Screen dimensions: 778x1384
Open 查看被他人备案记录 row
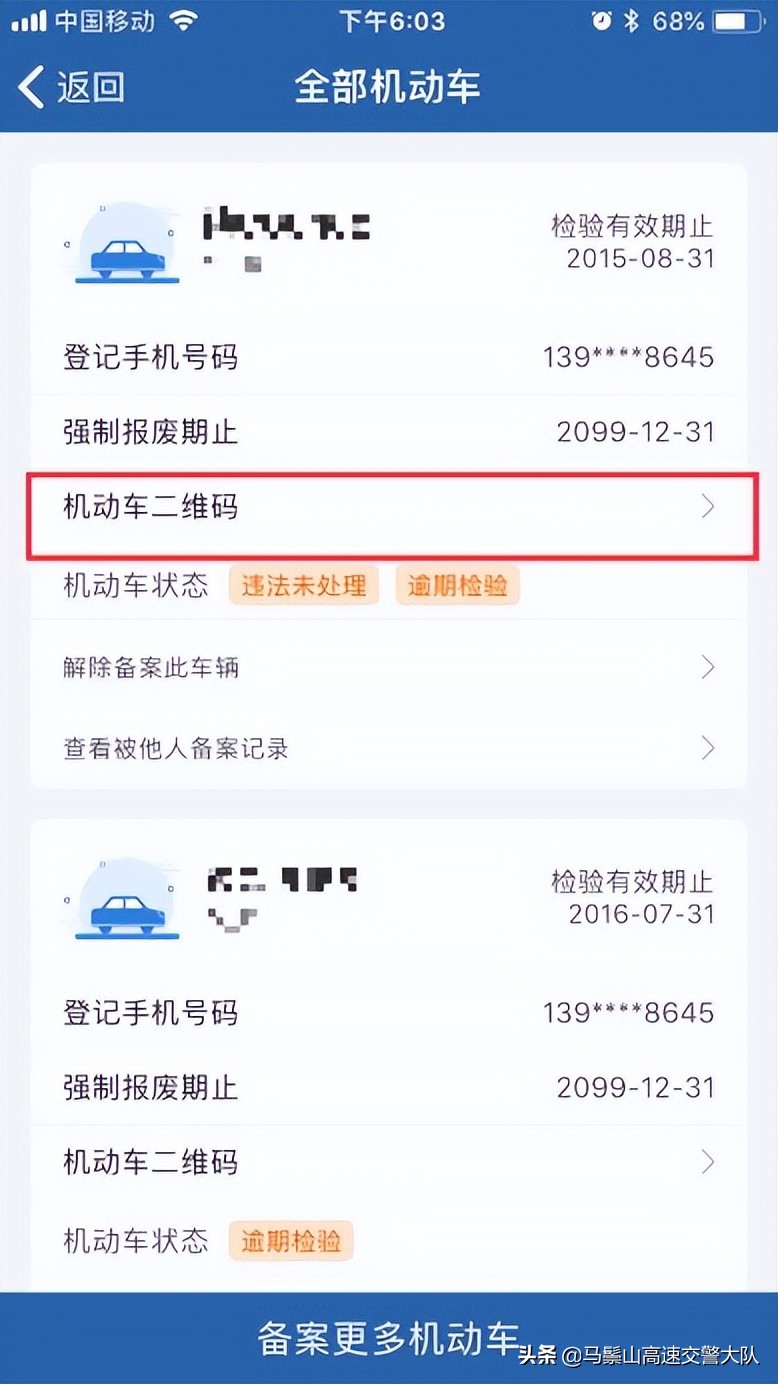tap(389, 748)
